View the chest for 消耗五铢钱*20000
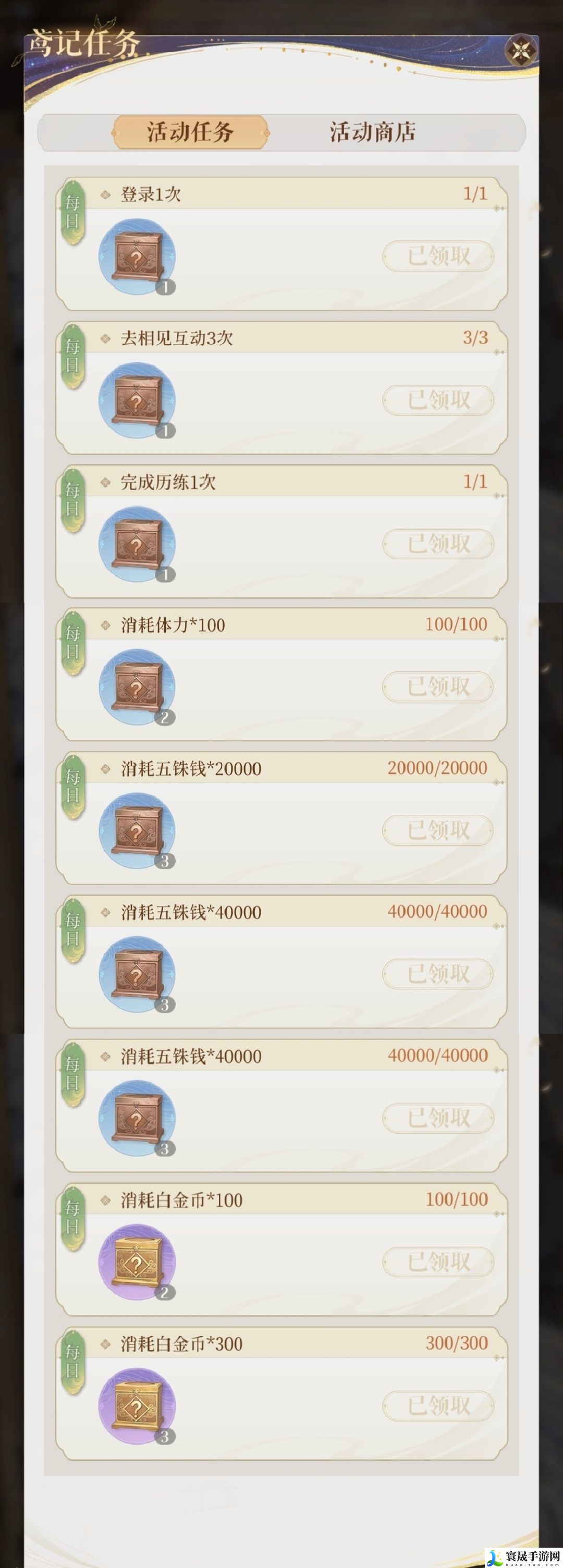 [137, 831]
